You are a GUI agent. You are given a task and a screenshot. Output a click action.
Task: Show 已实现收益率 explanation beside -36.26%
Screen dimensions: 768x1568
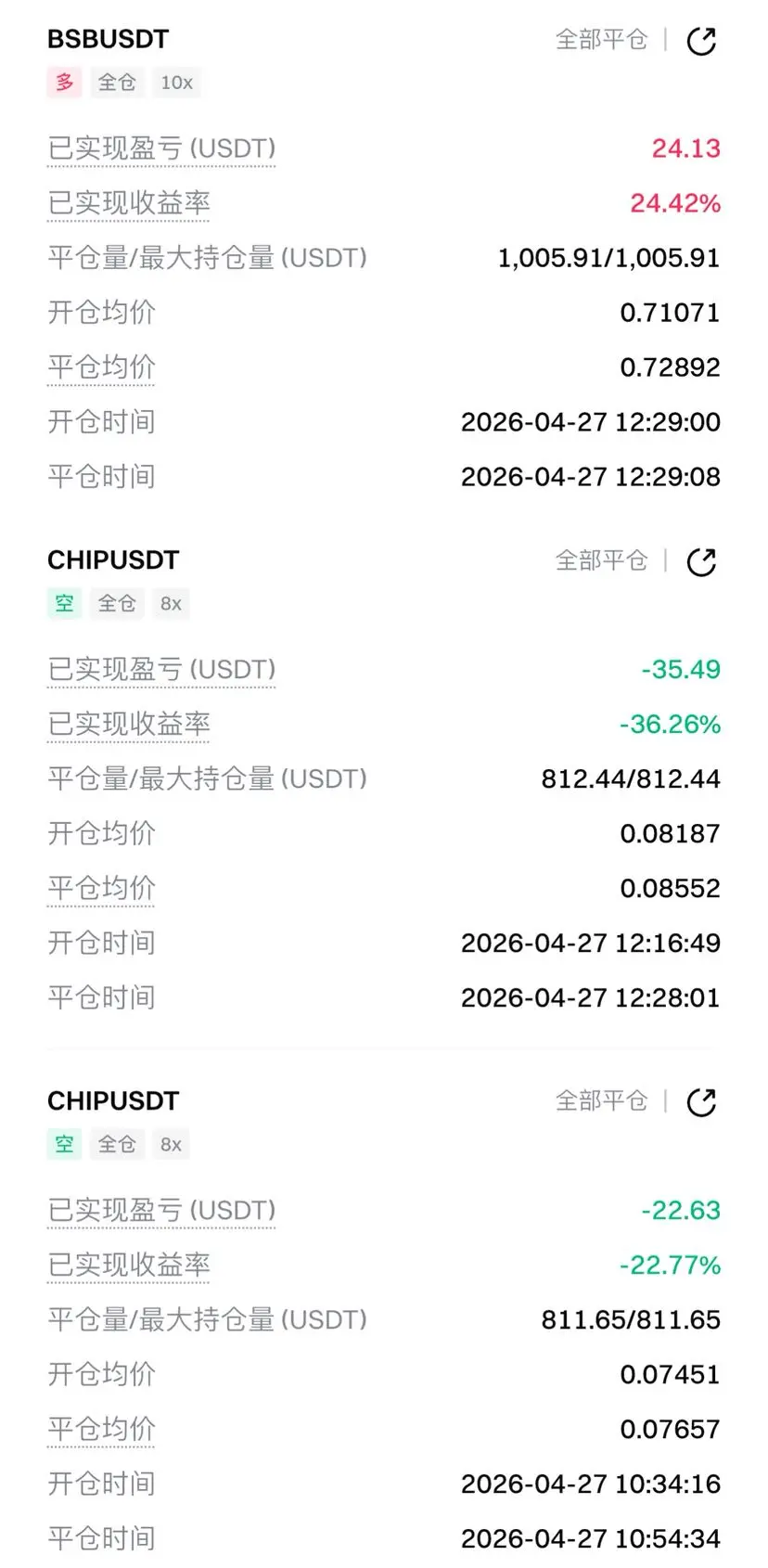point(129,725)
